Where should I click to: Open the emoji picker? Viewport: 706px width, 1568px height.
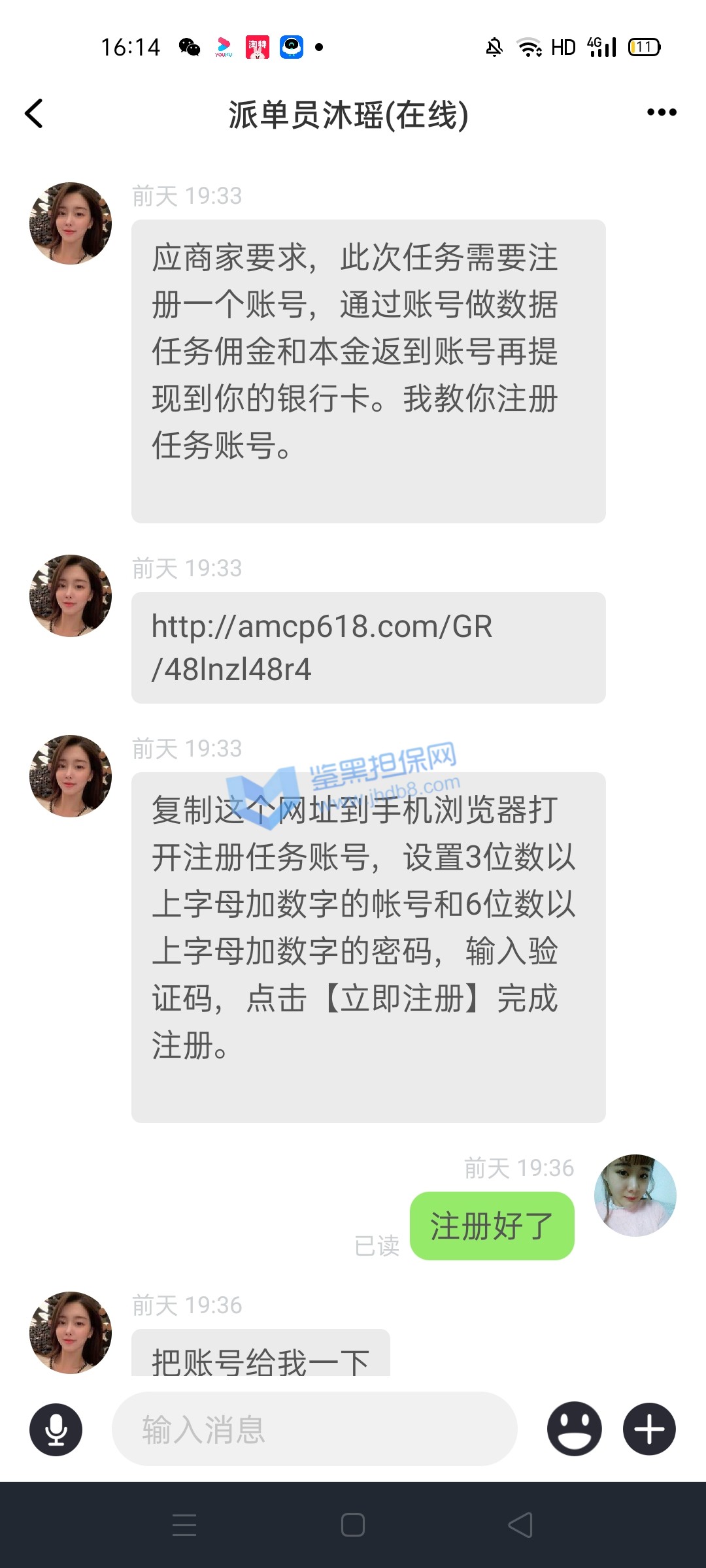click(574, 1429)
